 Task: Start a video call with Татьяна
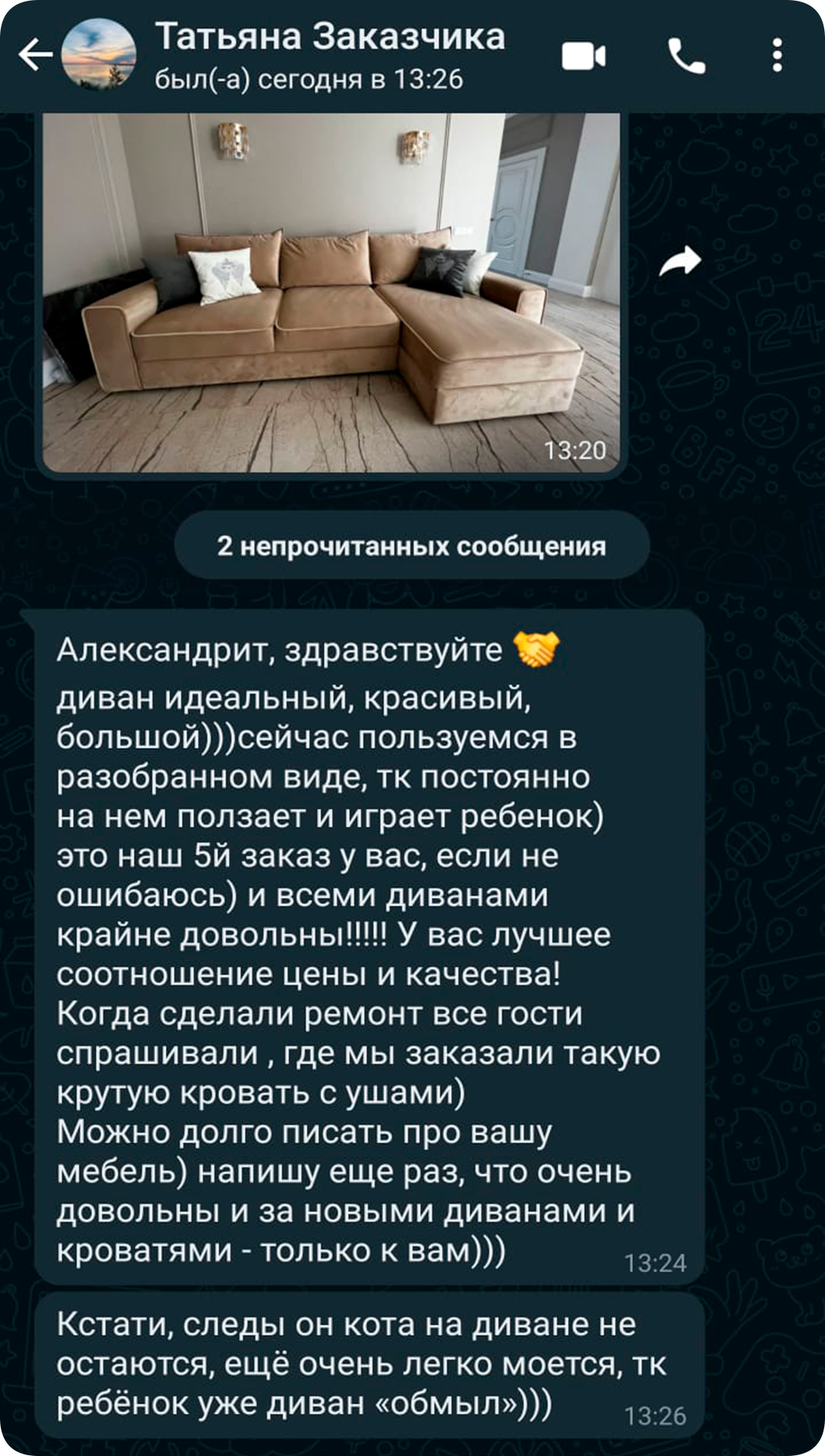pyautogui.click(x=584, y=57)
